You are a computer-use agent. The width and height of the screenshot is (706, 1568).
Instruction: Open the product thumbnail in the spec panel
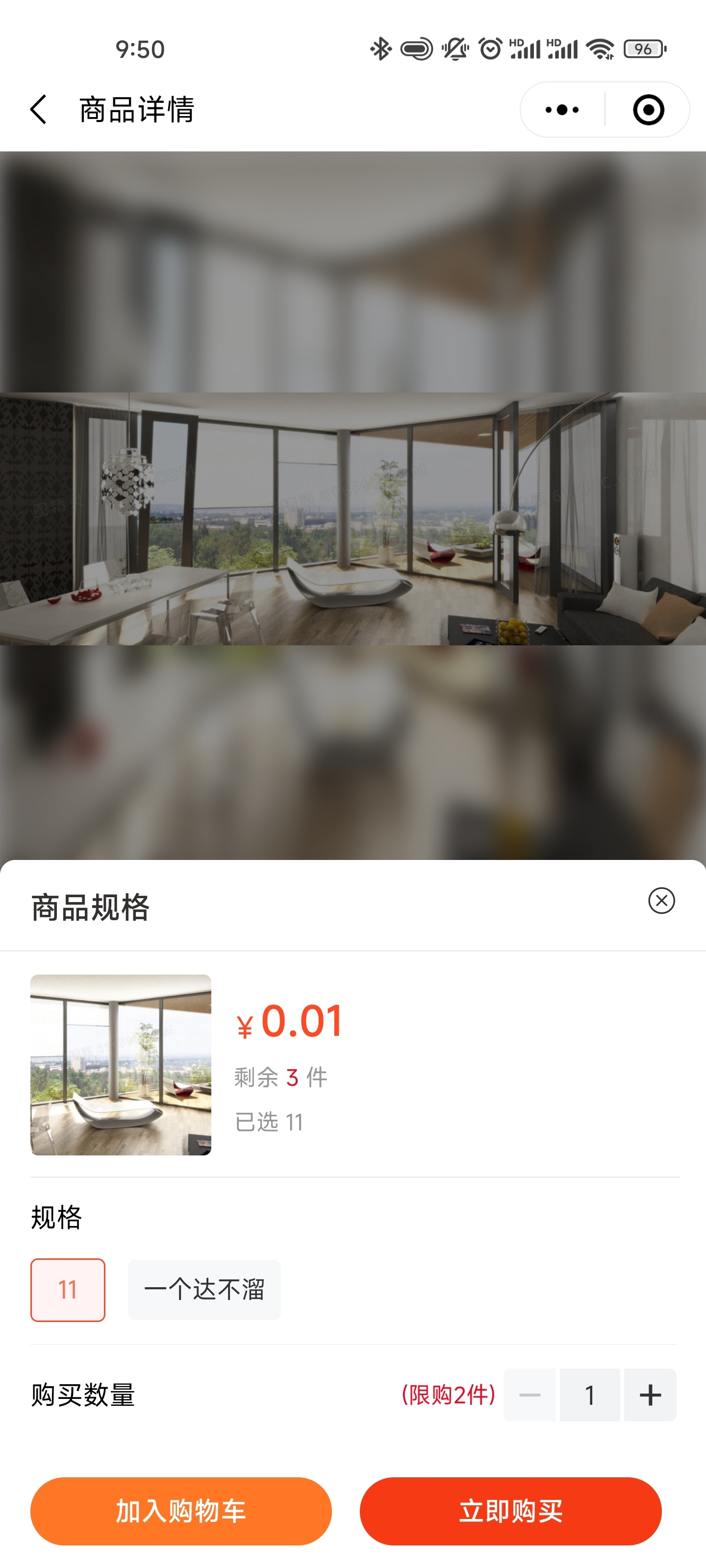pyautogui.click(x=121, y=1065)
